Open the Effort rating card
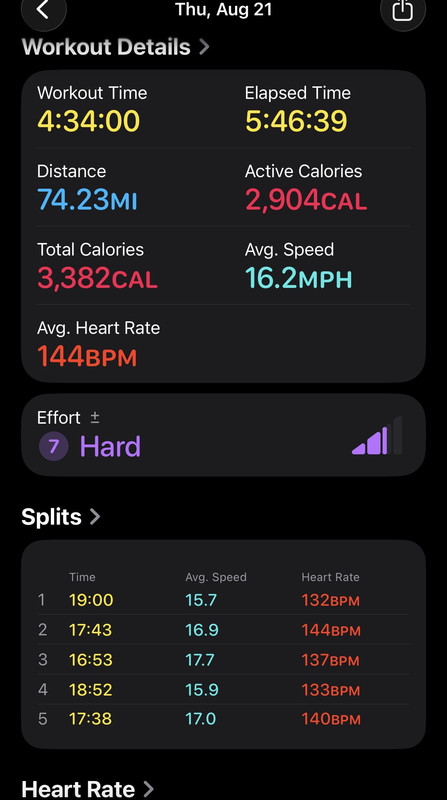This screenshot has height=800, width=447. click(x=223, y=435)
